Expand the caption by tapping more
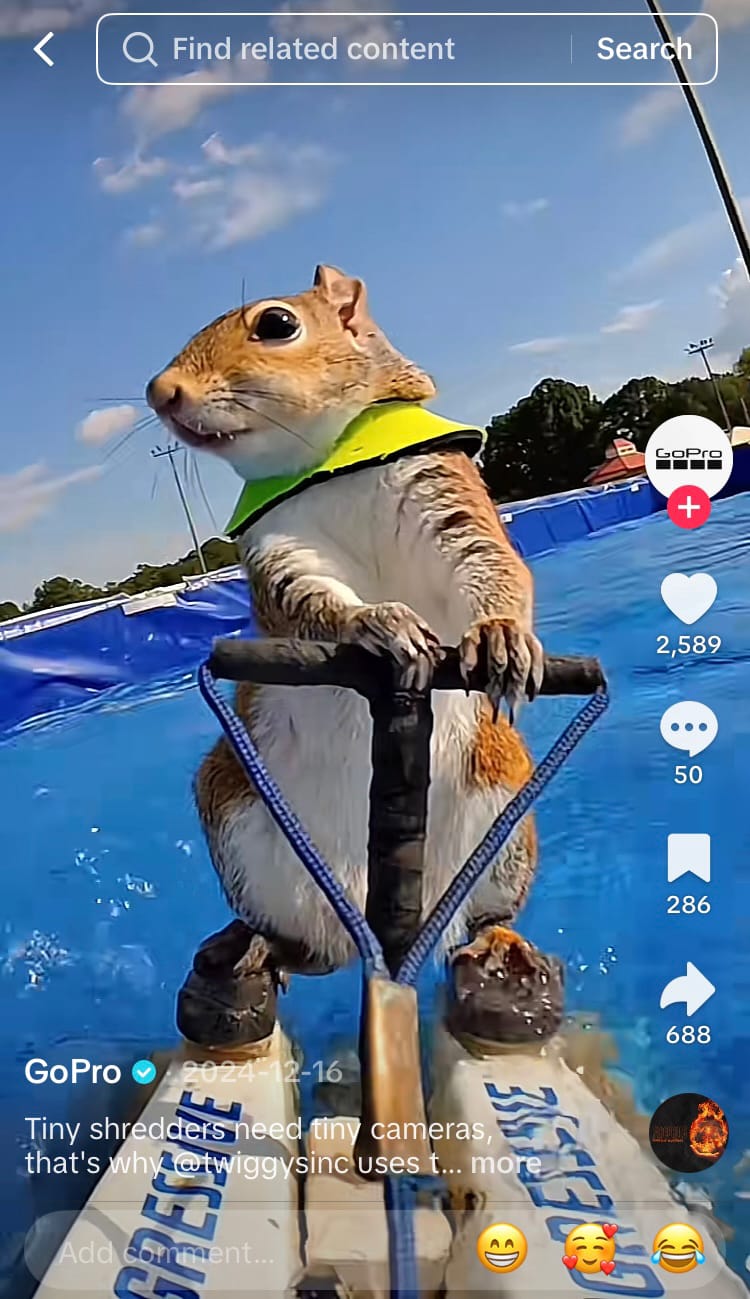The width and height of the screenshot is (750, 1299). (x=505, y=1163)
